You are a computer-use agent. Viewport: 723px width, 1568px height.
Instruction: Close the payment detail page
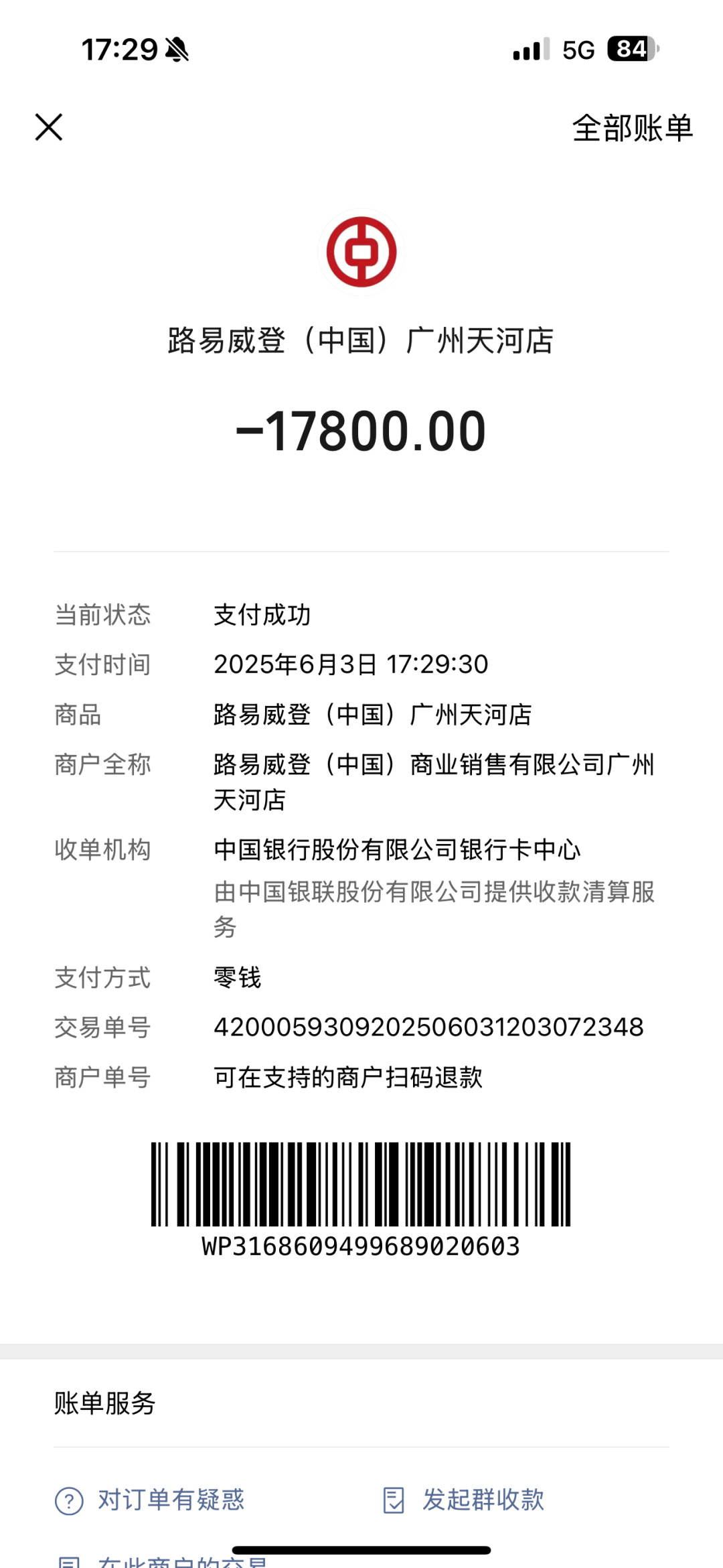[49, 127]
